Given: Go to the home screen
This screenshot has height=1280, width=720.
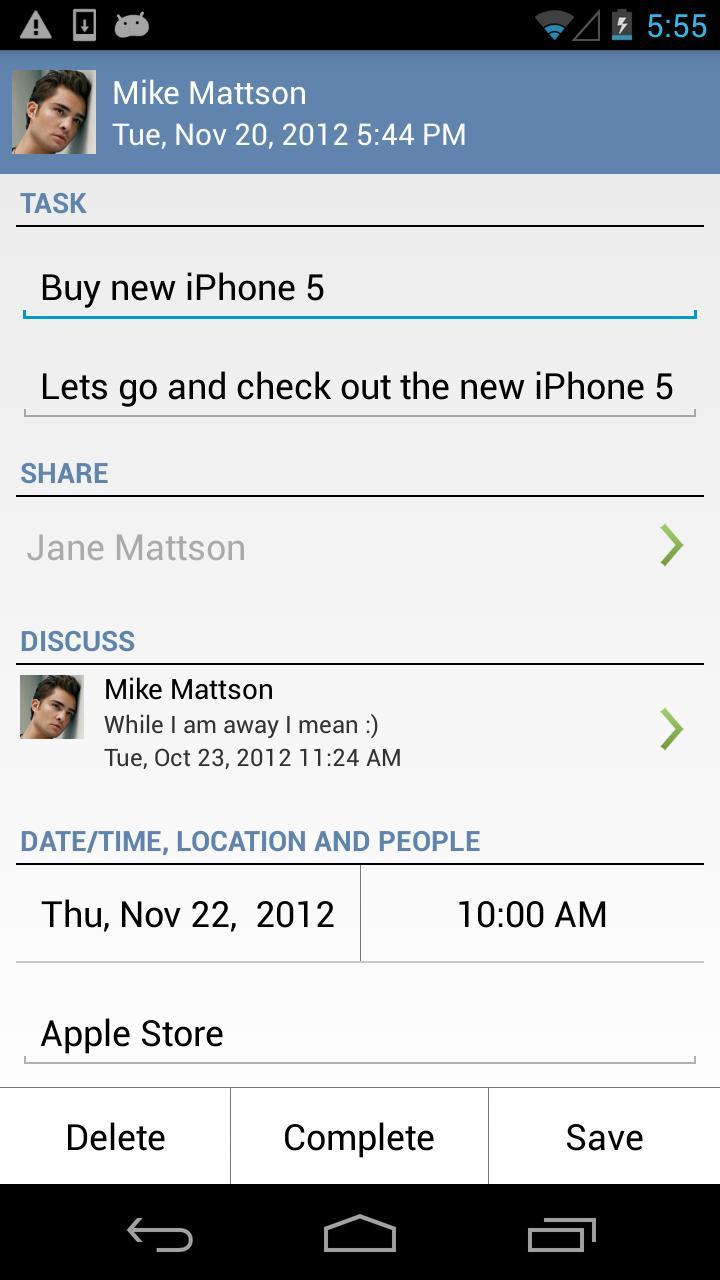Looking at the screenshot, I should point(360,1235).
